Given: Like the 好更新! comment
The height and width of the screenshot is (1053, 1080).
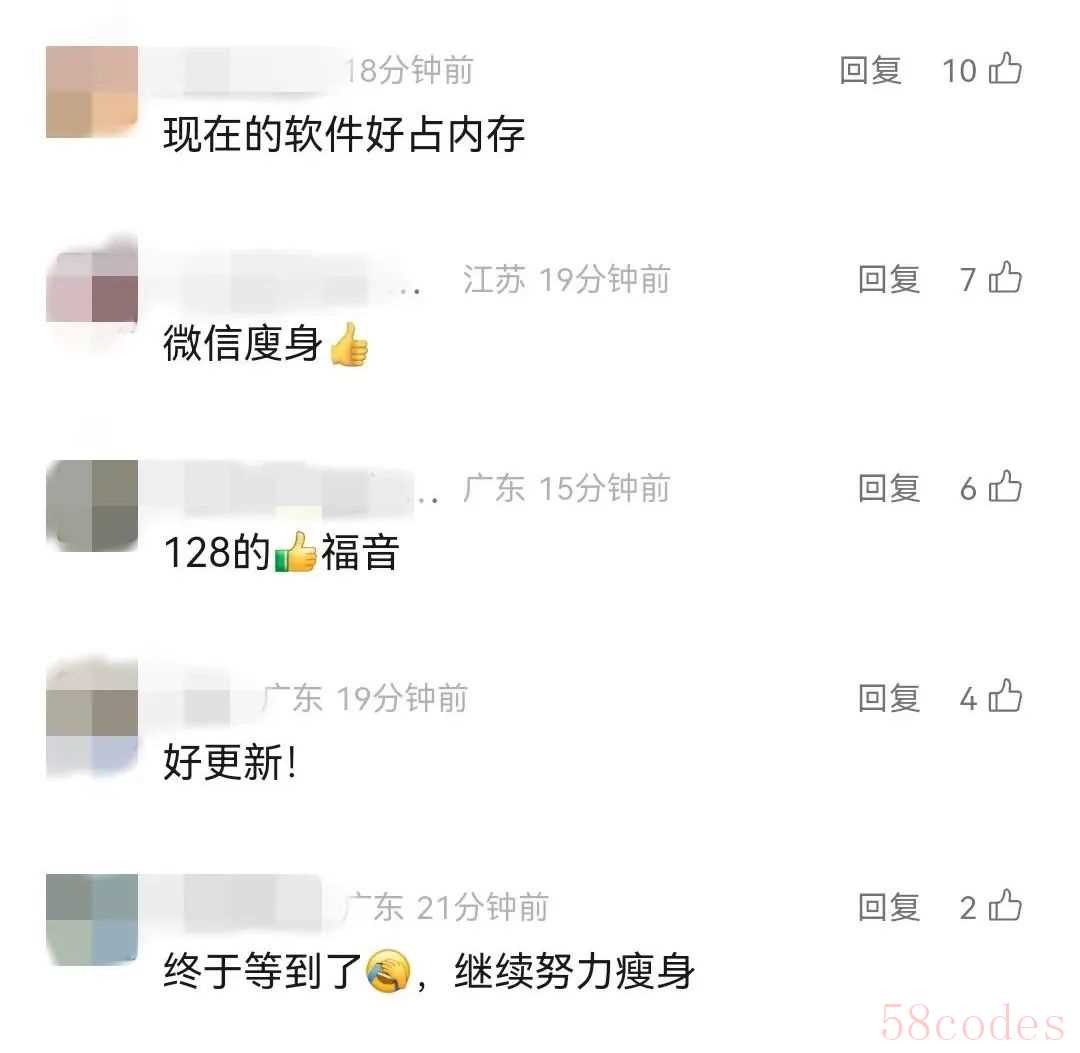Looking at the screenshot, I should [1005, 697].
